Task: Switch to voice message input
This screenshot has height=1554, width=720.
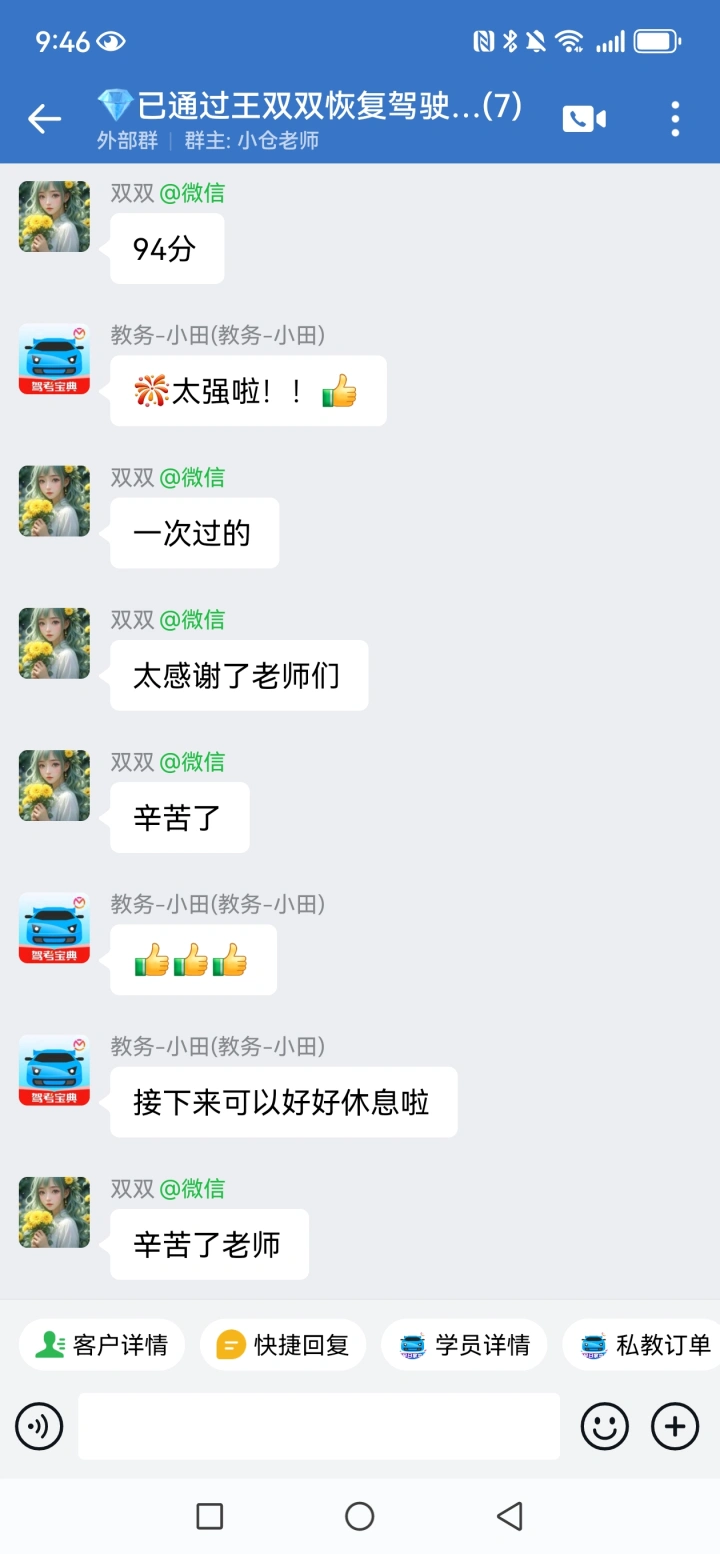Action: [x=39, y=1426]
